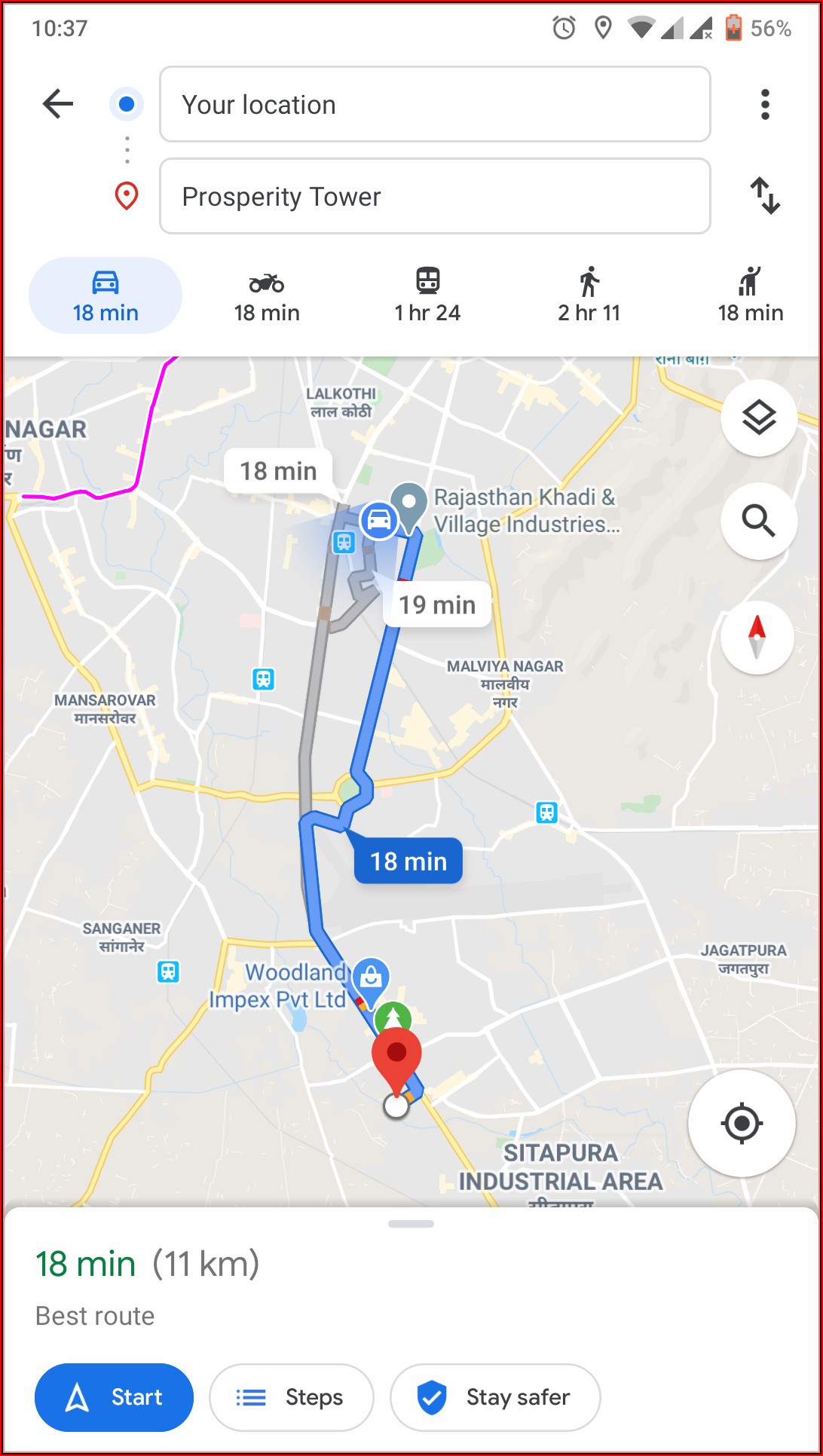Image resolution: width=823 pixels, height=1456 pixels.
Task: Switch to public transit mode, 1 hr 24
Action: point(427,295)
